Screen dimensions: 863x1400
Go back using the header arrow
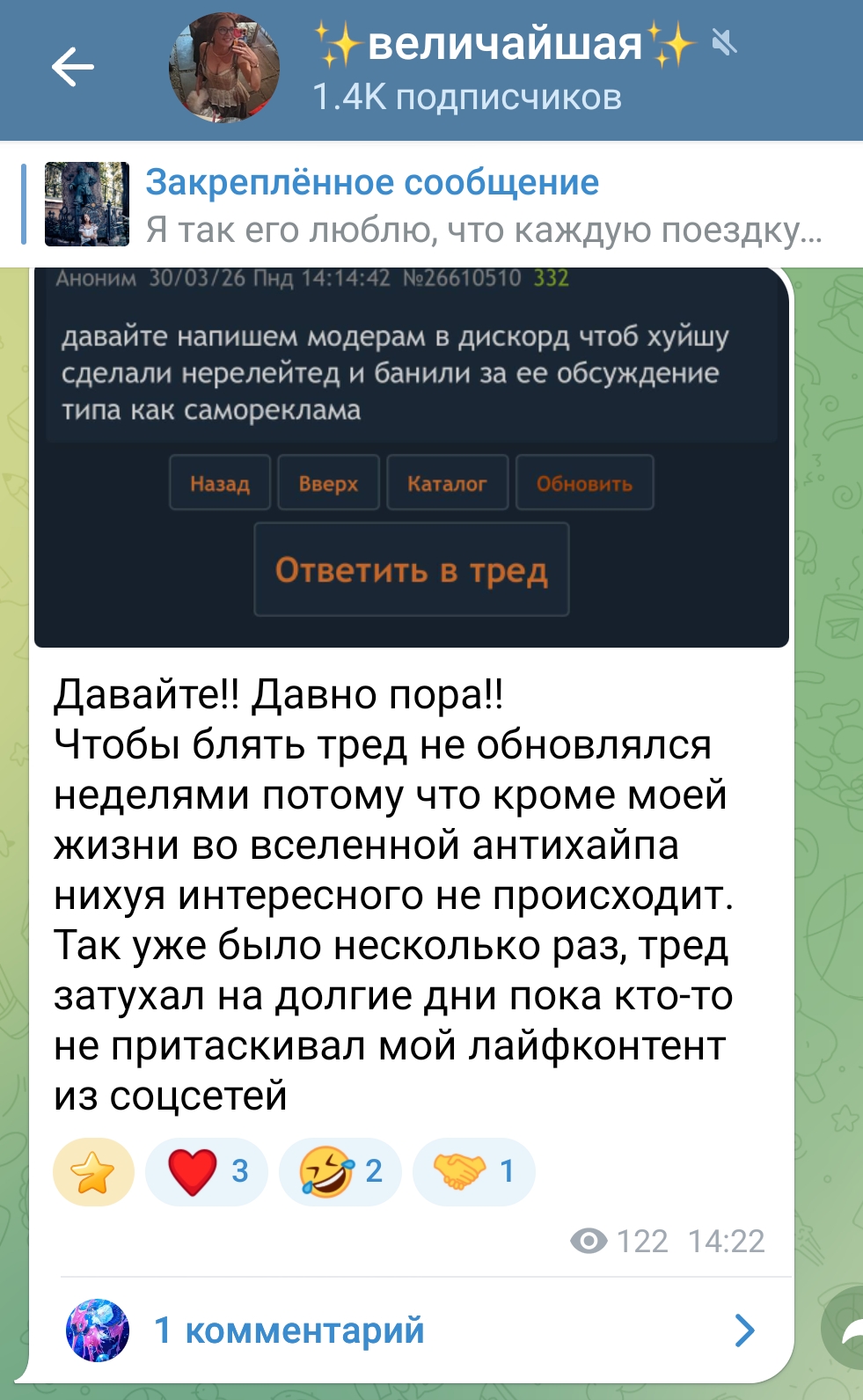(72, 68)
